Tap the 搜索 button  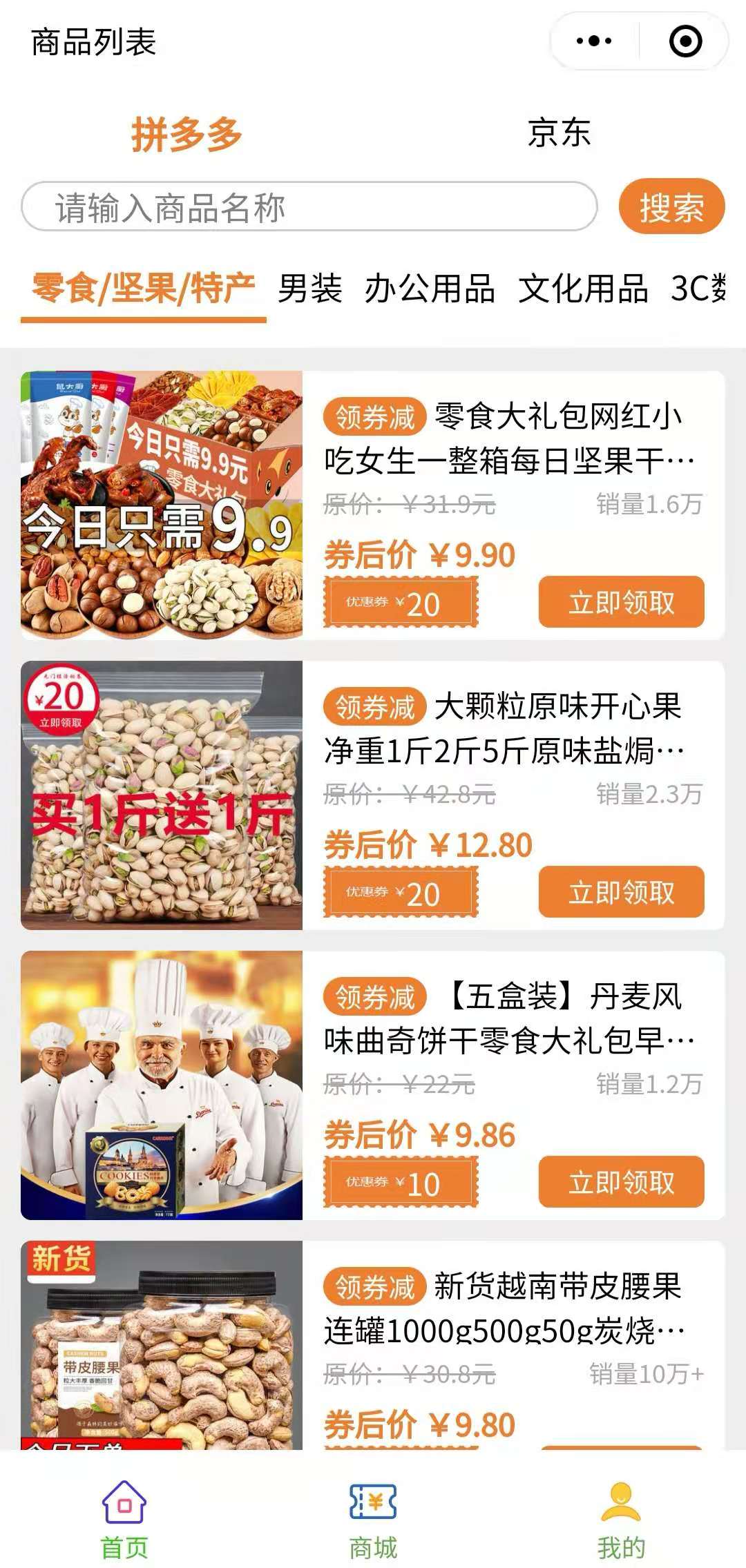click(671, 206)
